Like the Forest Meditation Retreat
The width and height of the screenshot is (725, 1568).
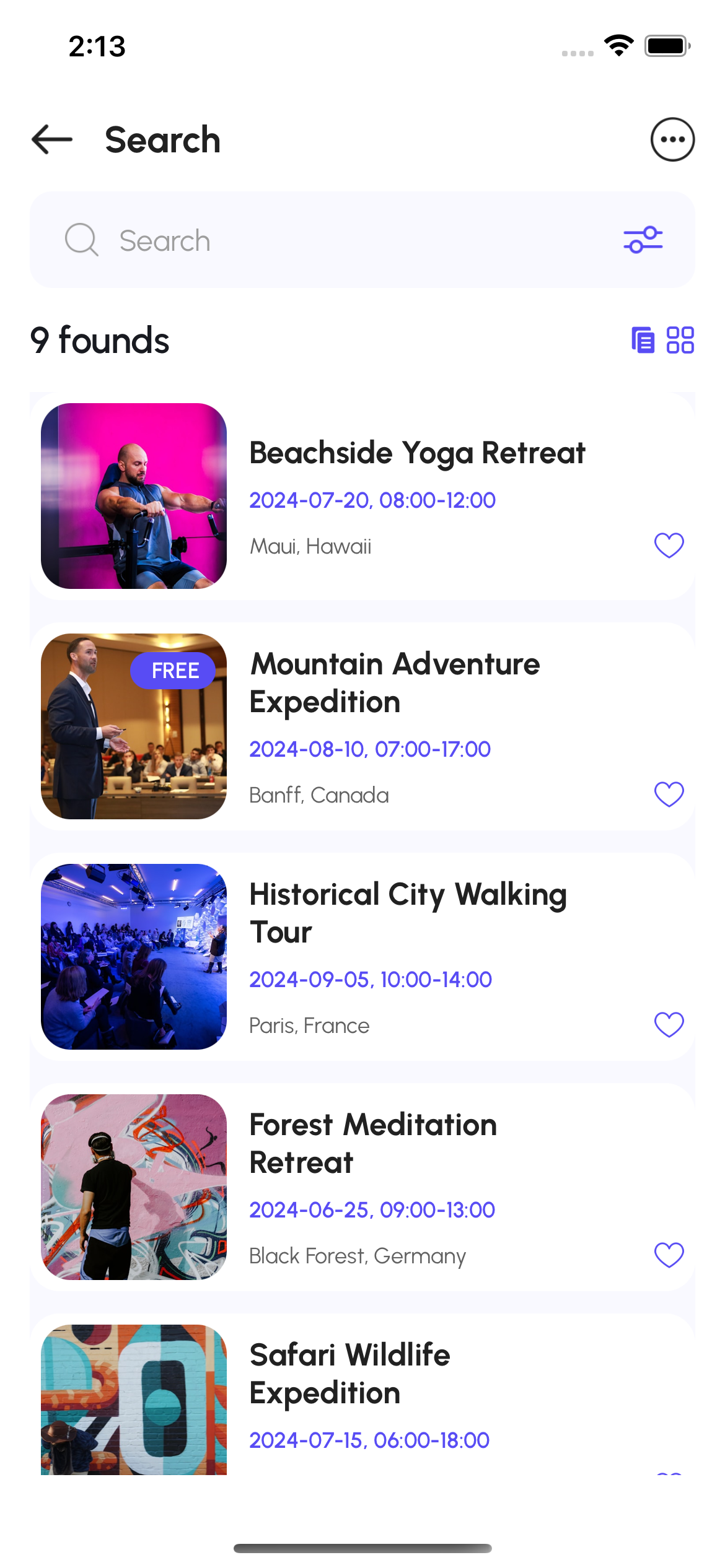point(669,1255)
